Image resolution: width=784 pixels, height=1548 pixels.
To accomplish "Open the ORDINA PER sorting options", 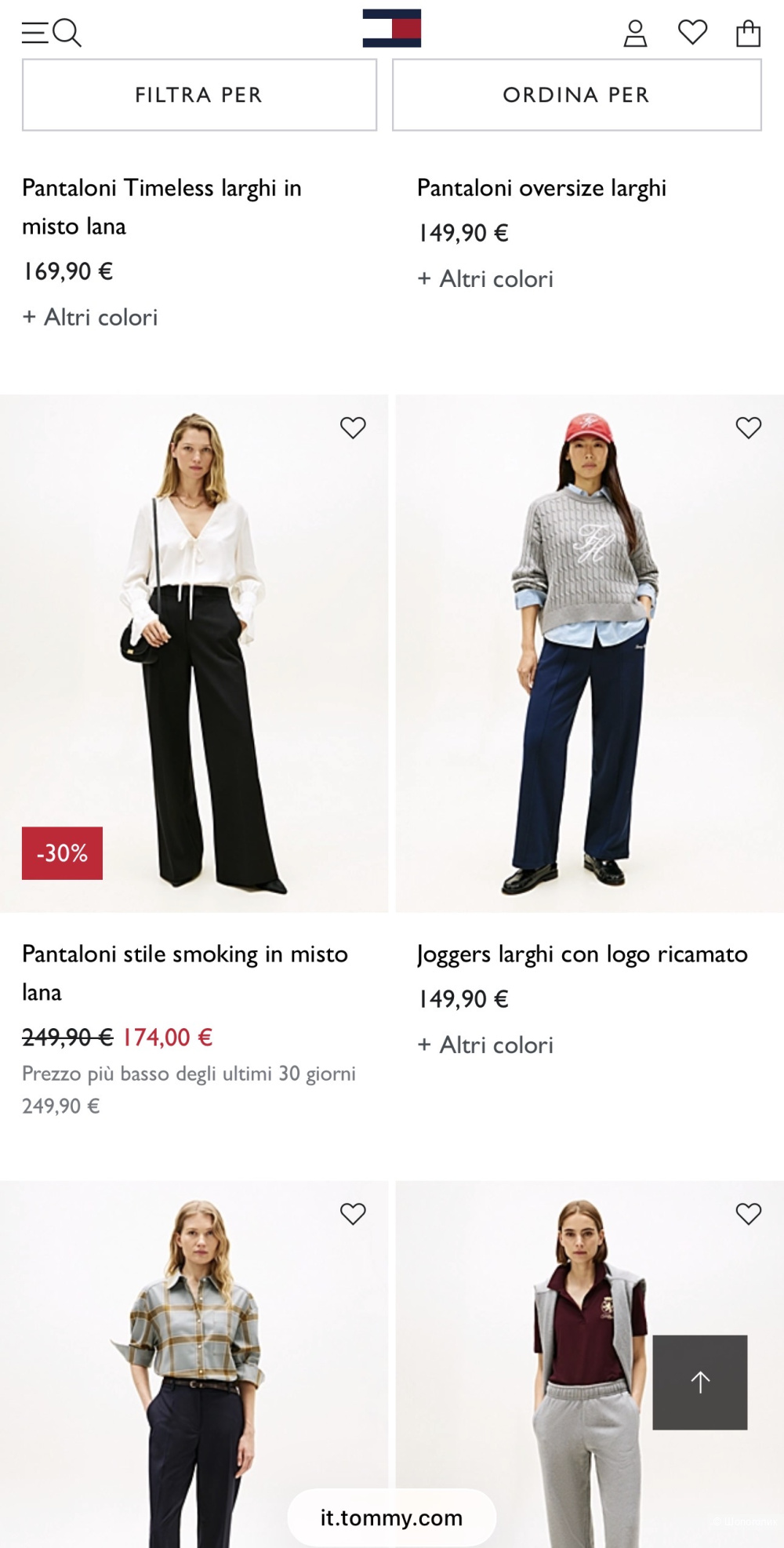I will coord(576,95).
